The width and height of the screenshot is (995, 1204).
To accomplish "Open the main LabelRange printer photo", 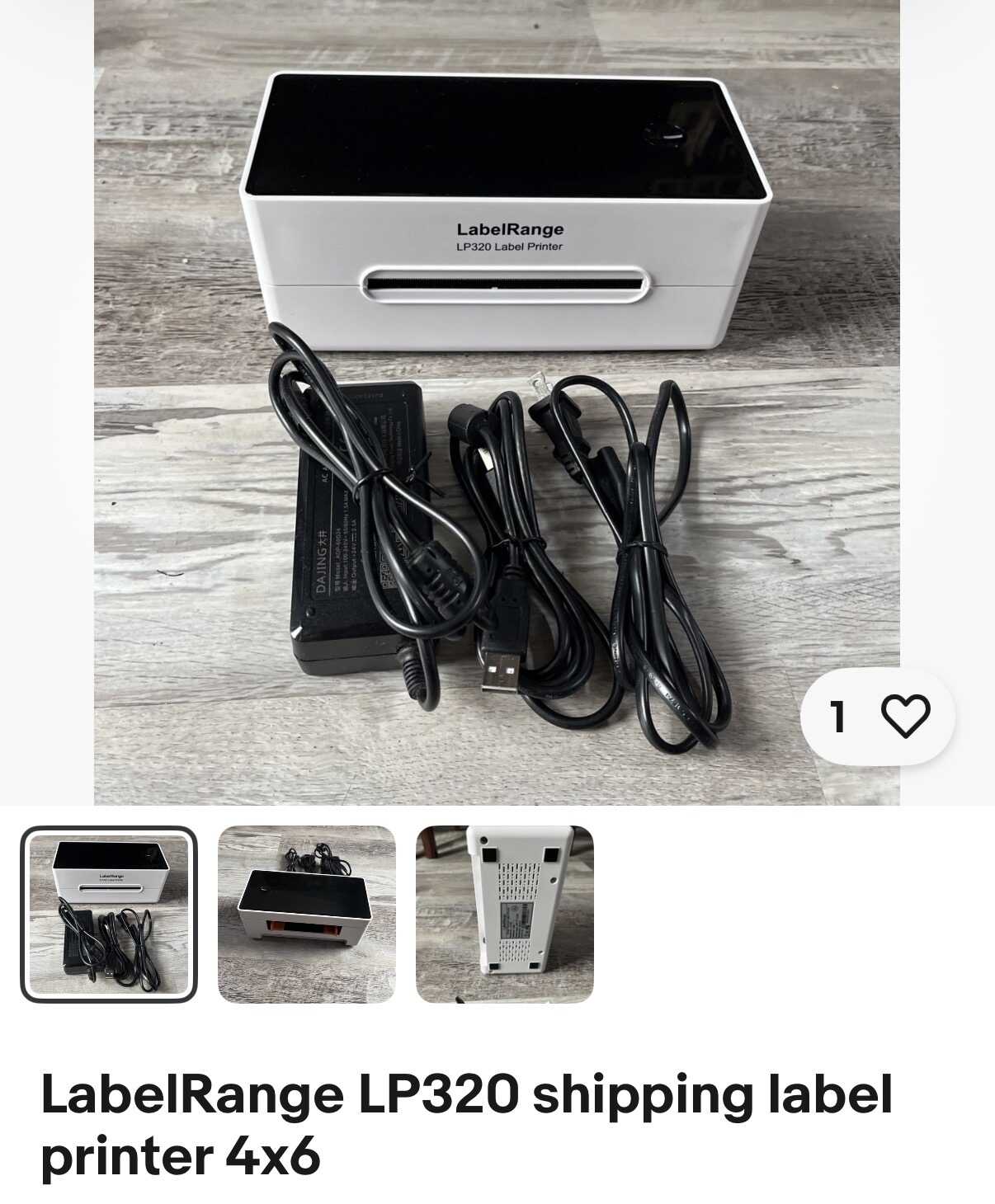I will click(497, 402).
